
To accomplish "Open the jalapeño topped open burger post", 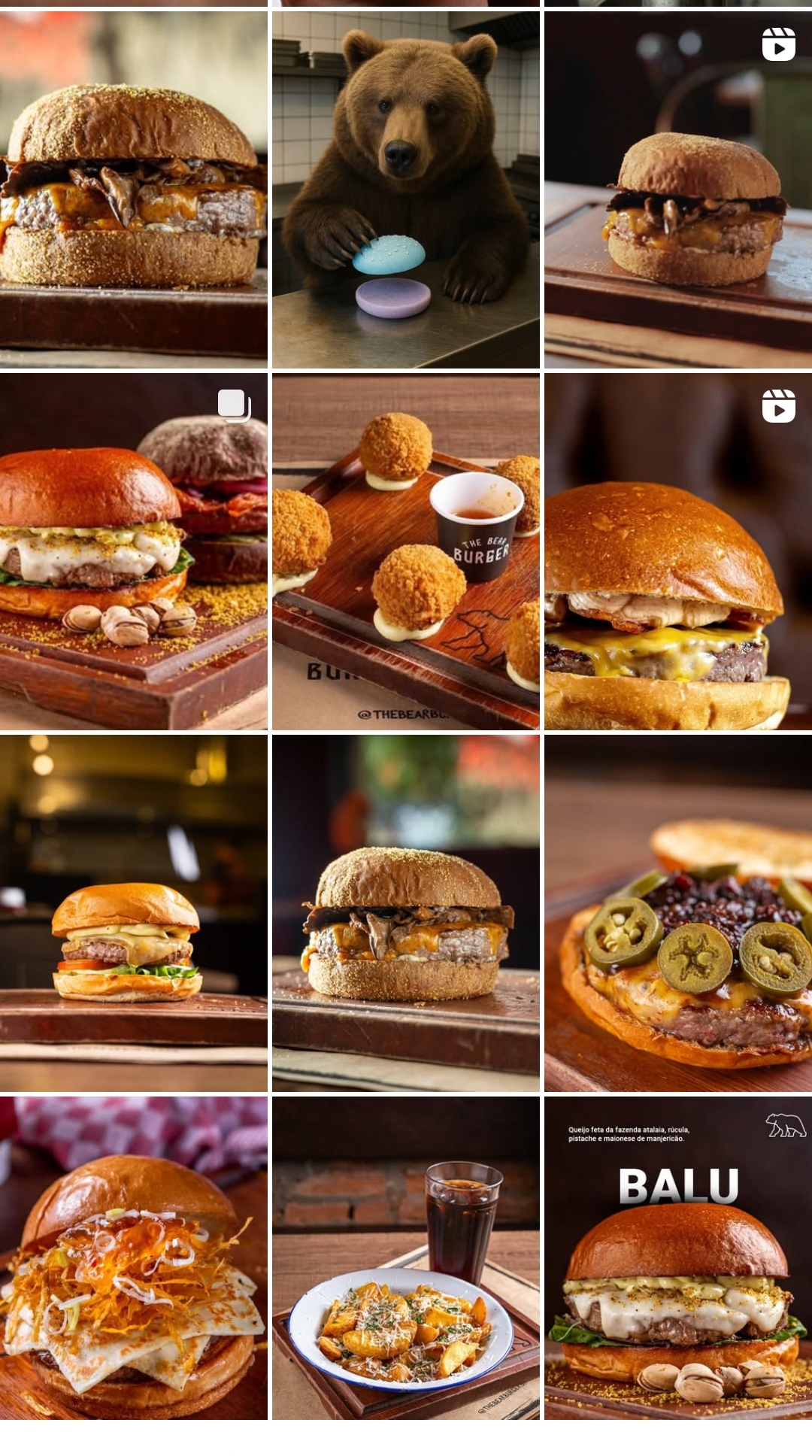I will [678, 913].
